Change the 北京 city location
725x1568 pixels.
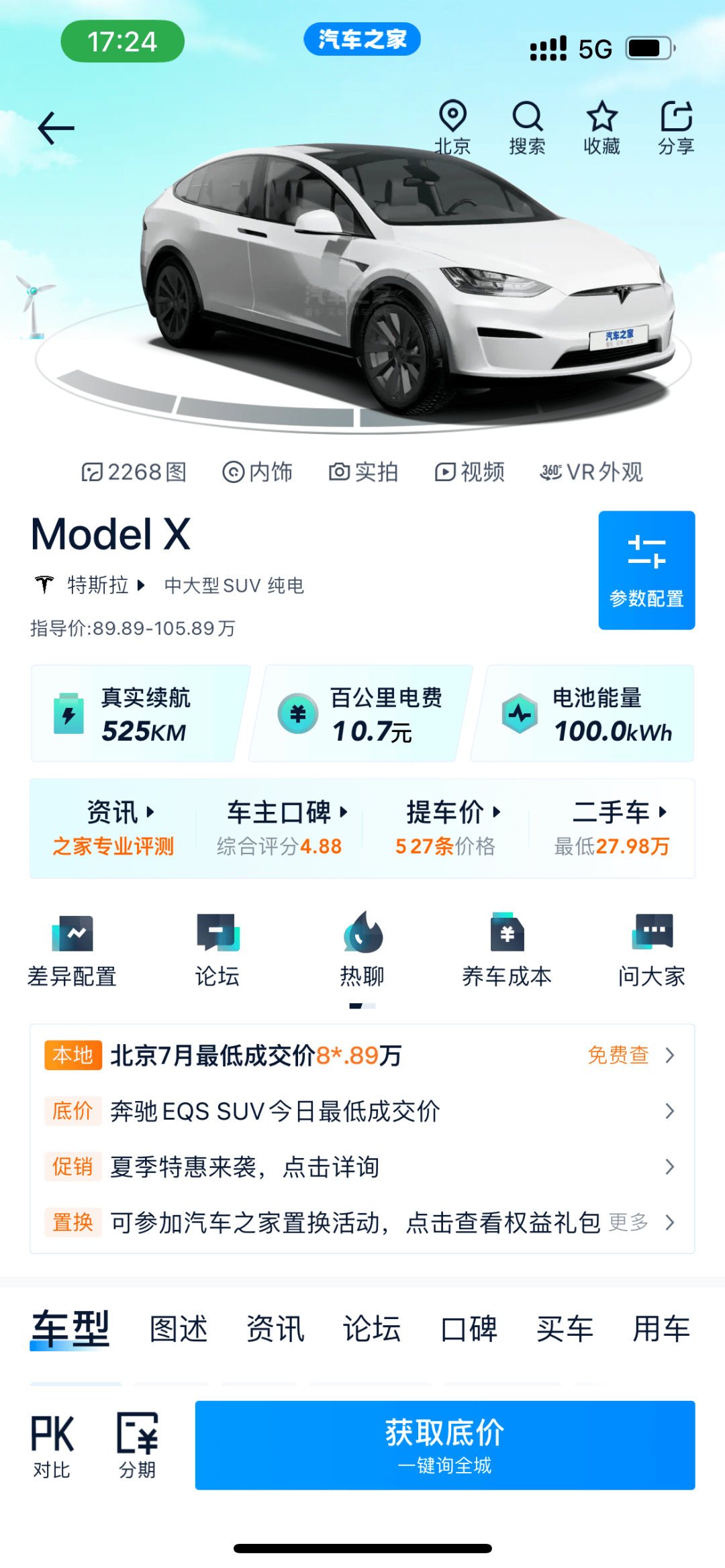point(452,127)
